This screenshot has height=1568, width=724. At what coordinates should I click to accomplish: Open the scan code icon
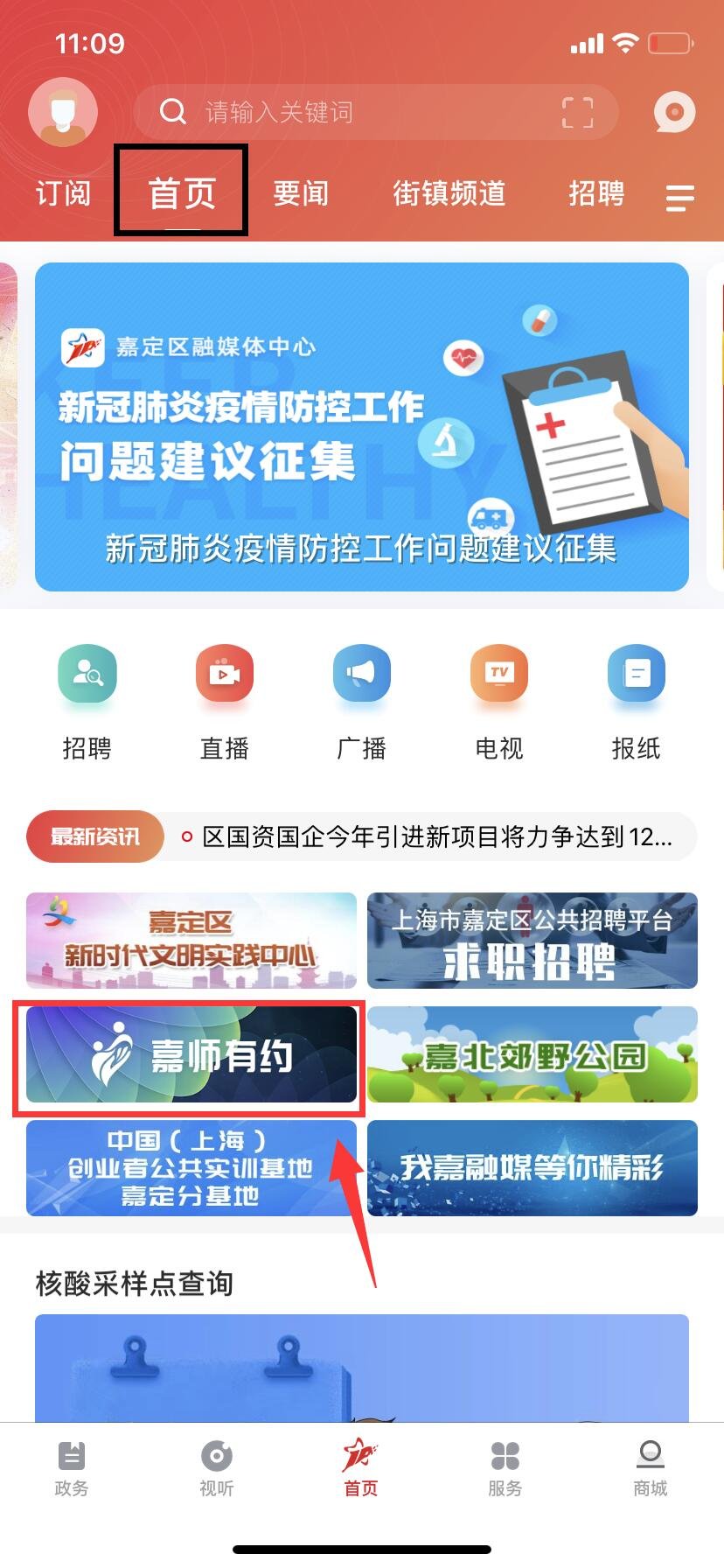tap(577, 112)
